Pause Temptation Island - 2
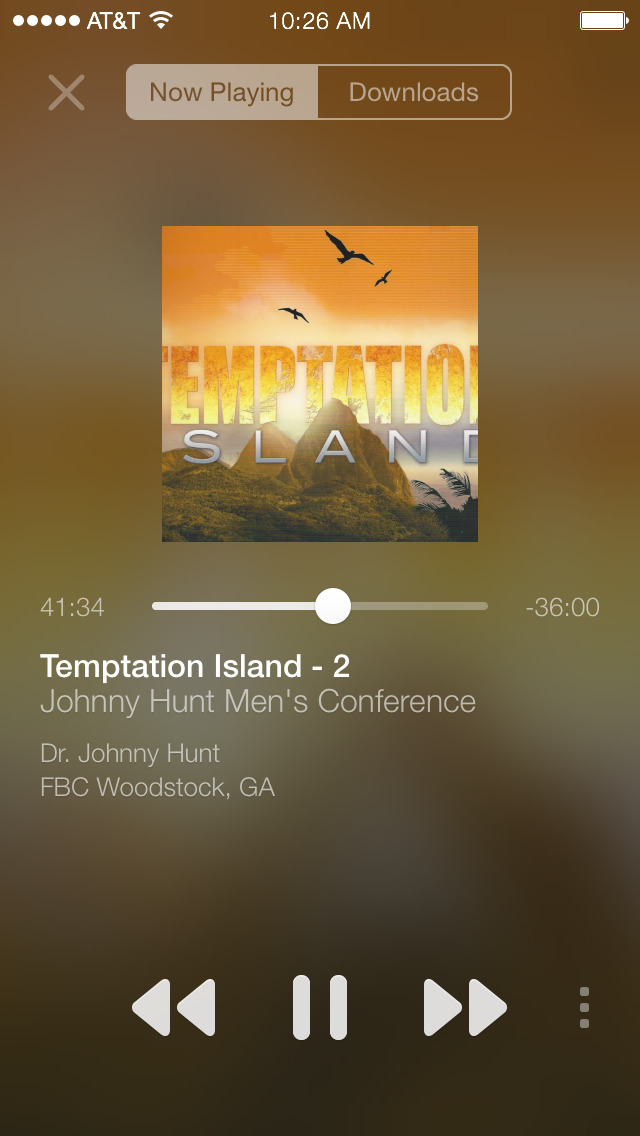Image resolution: width=640 pixels, height=1136 pixels. pyautogui.click(x=320, y=1007)
